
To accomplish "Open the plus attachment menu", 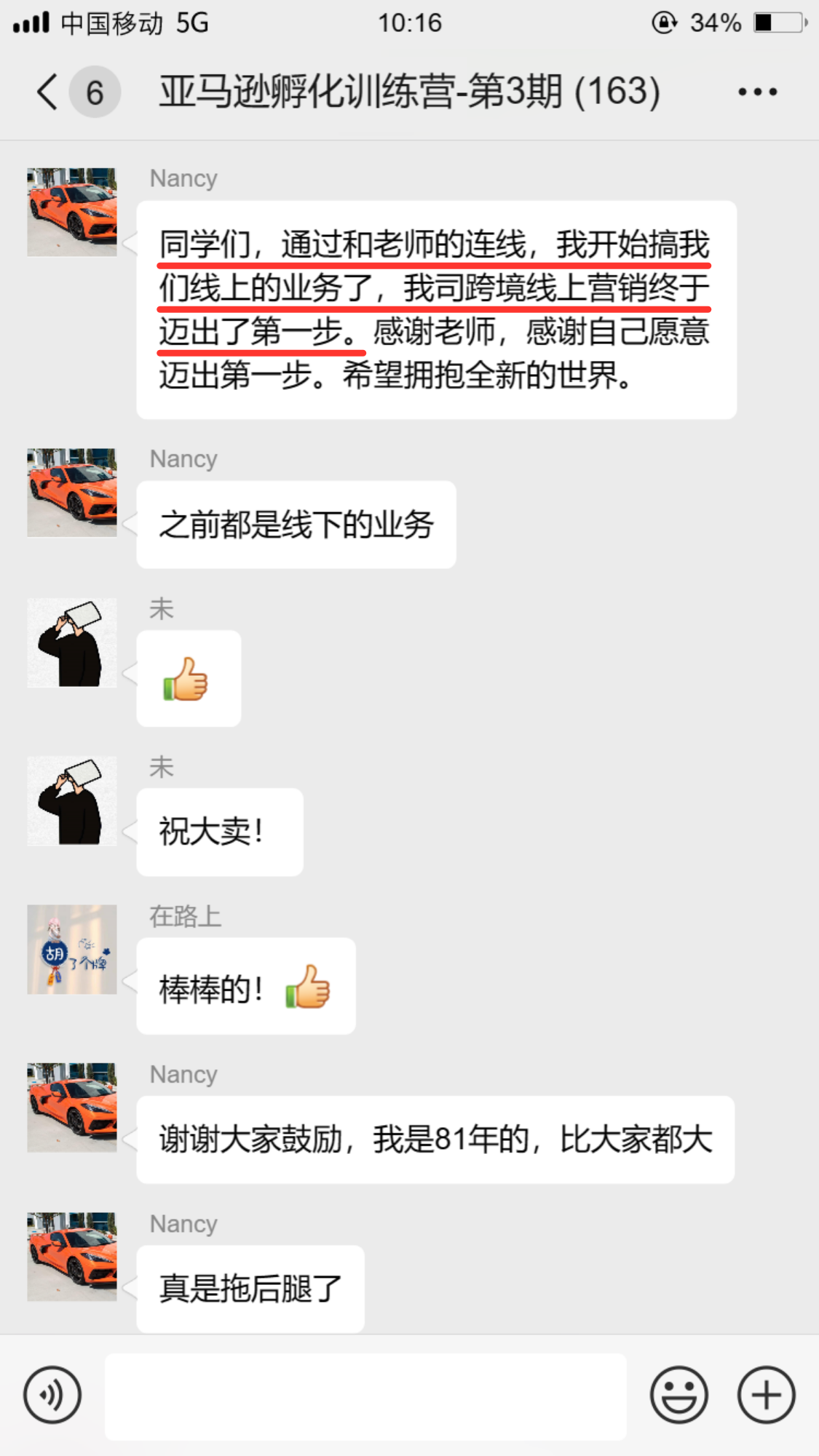I will point(766,1395).
